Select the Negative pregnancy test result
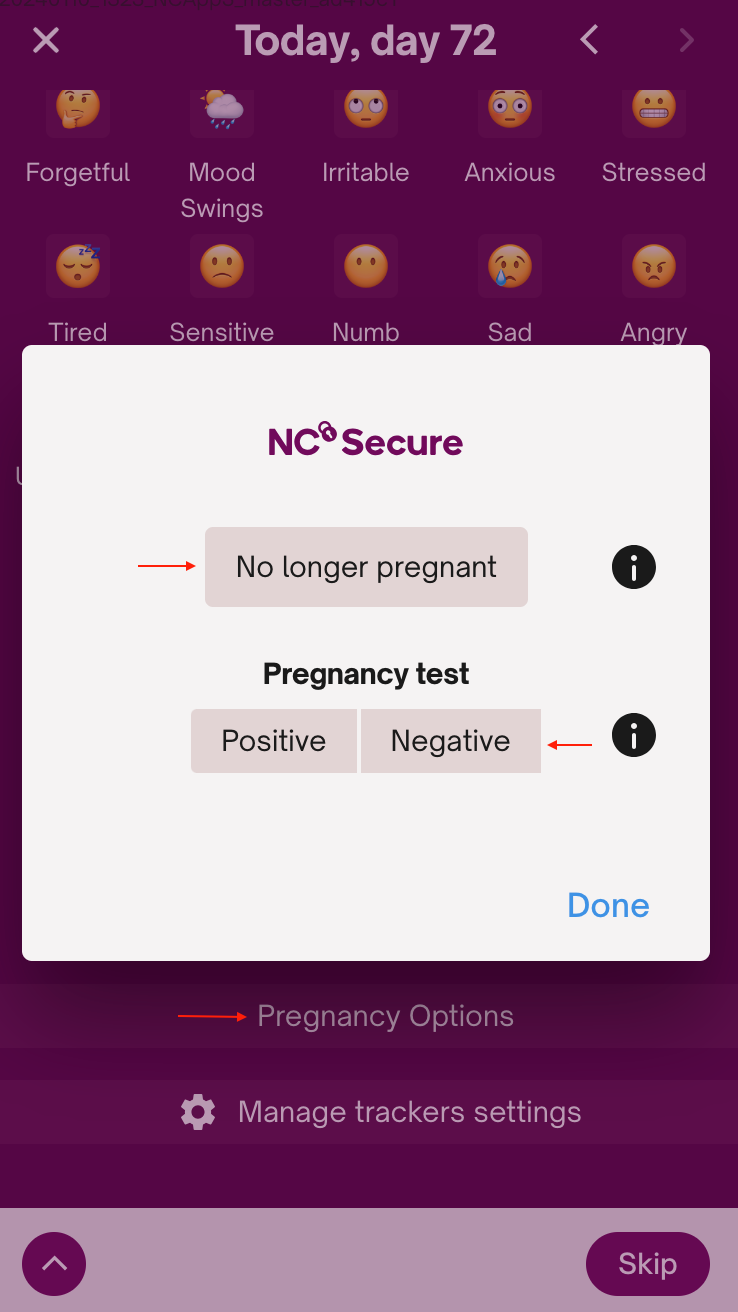Image resolution: width=738 pixels, height=1312 pixels. (450, 741)
